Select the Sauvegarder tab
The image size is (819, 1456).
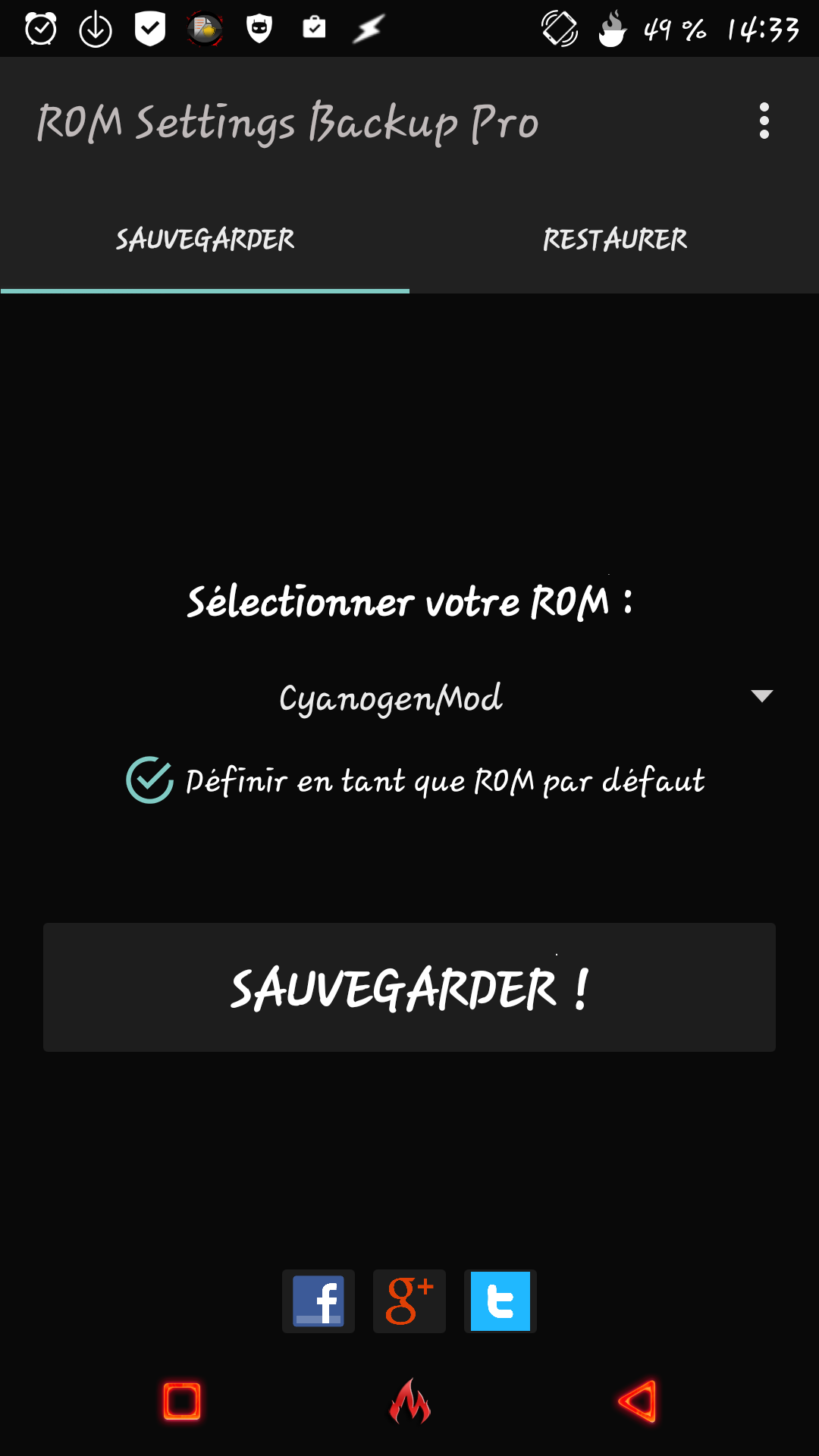click(205, 240)
